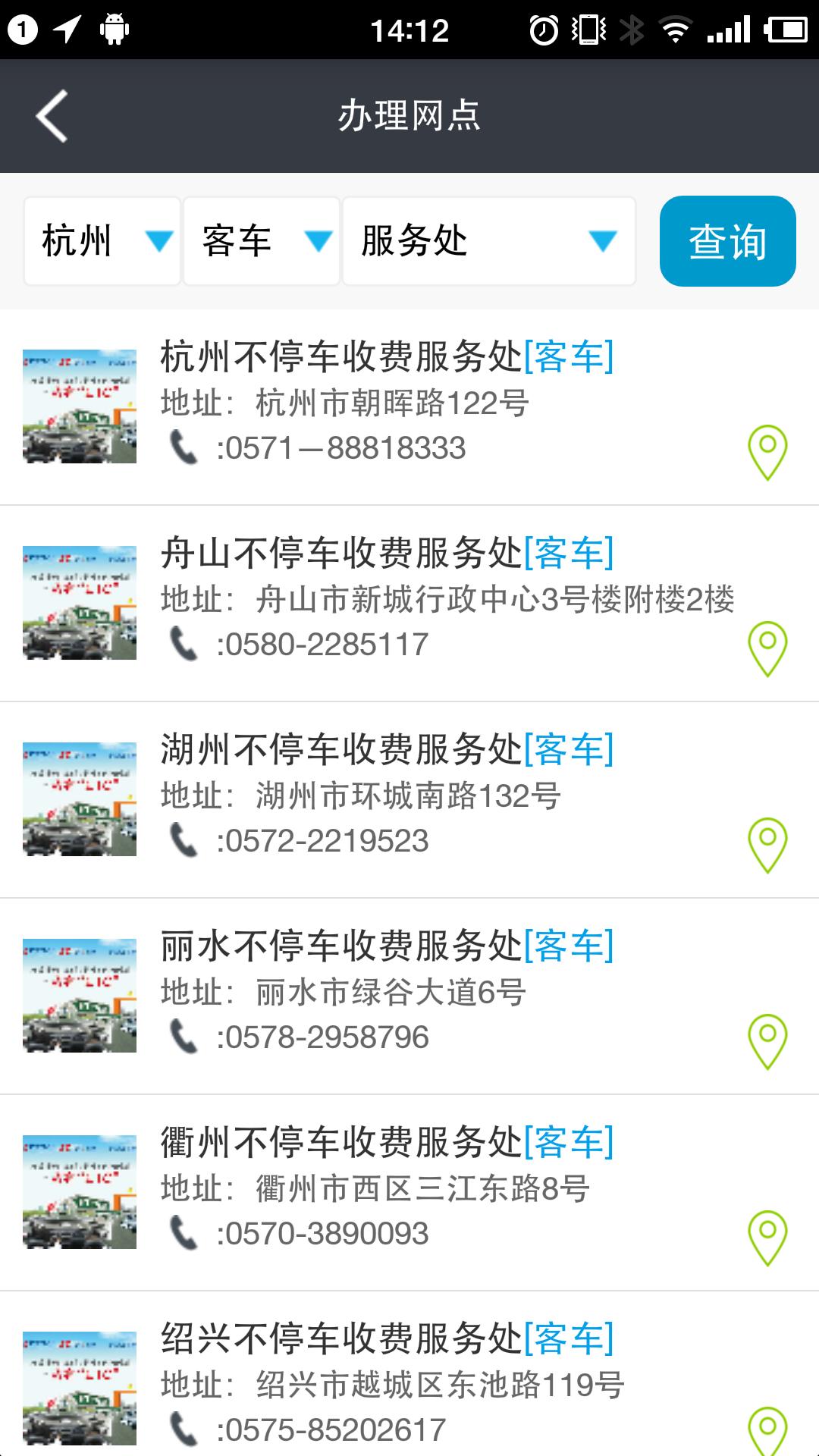The width and height of the screenshot is (819, 1456).
Task: Show 杭州不停车收费服务处 location on map
Action: 767,453
